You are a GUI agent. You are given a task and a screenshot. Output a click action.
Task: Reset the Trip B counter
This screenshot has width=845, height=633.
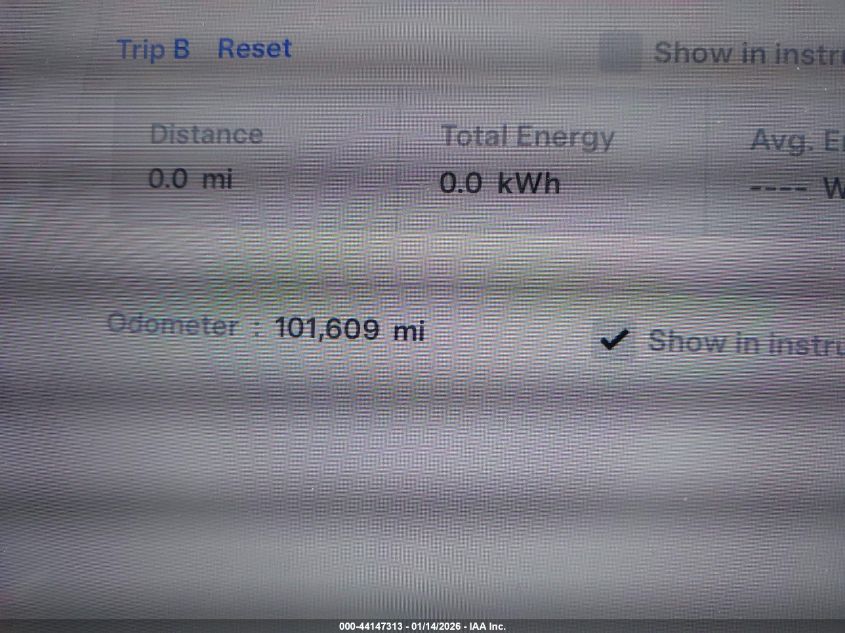click(x=254, y=48)
